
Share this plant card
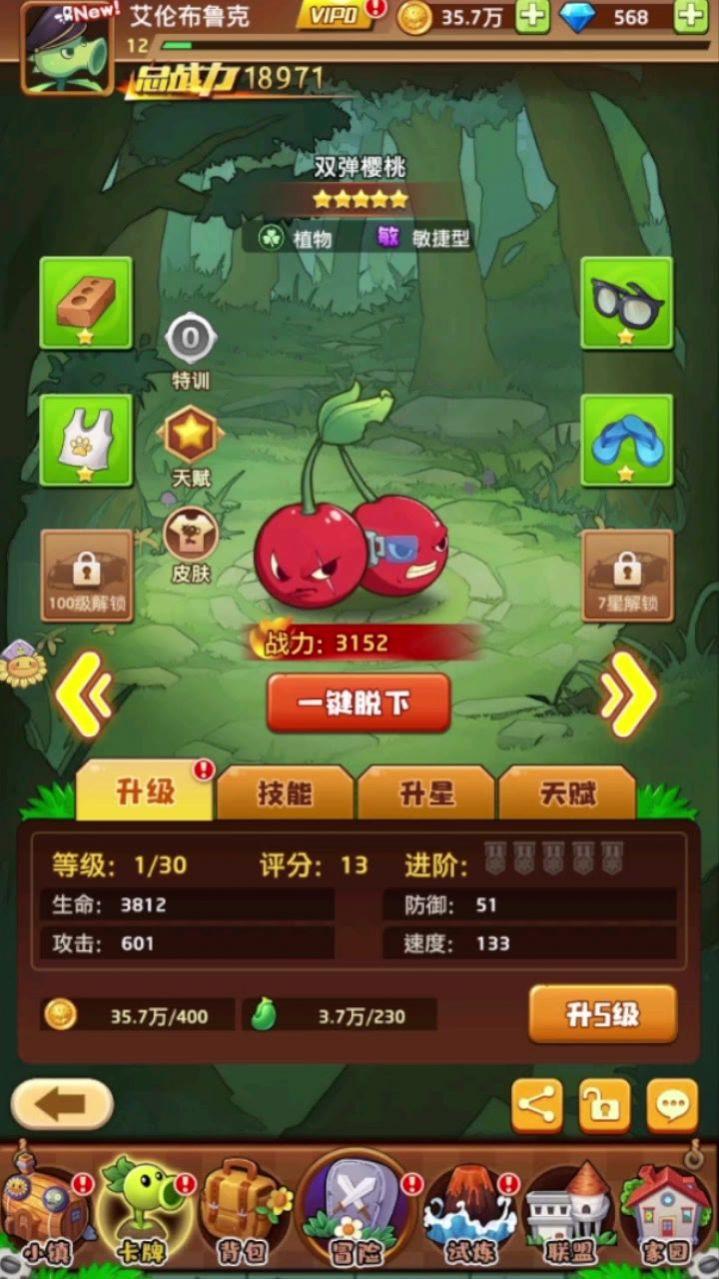click(x=537, y=1106)
